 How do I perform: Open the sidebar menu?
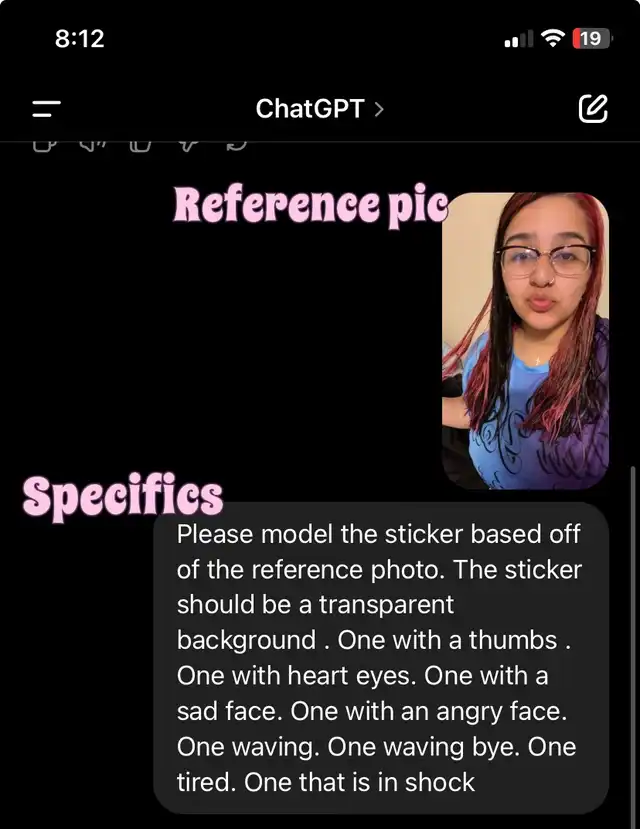46,109
